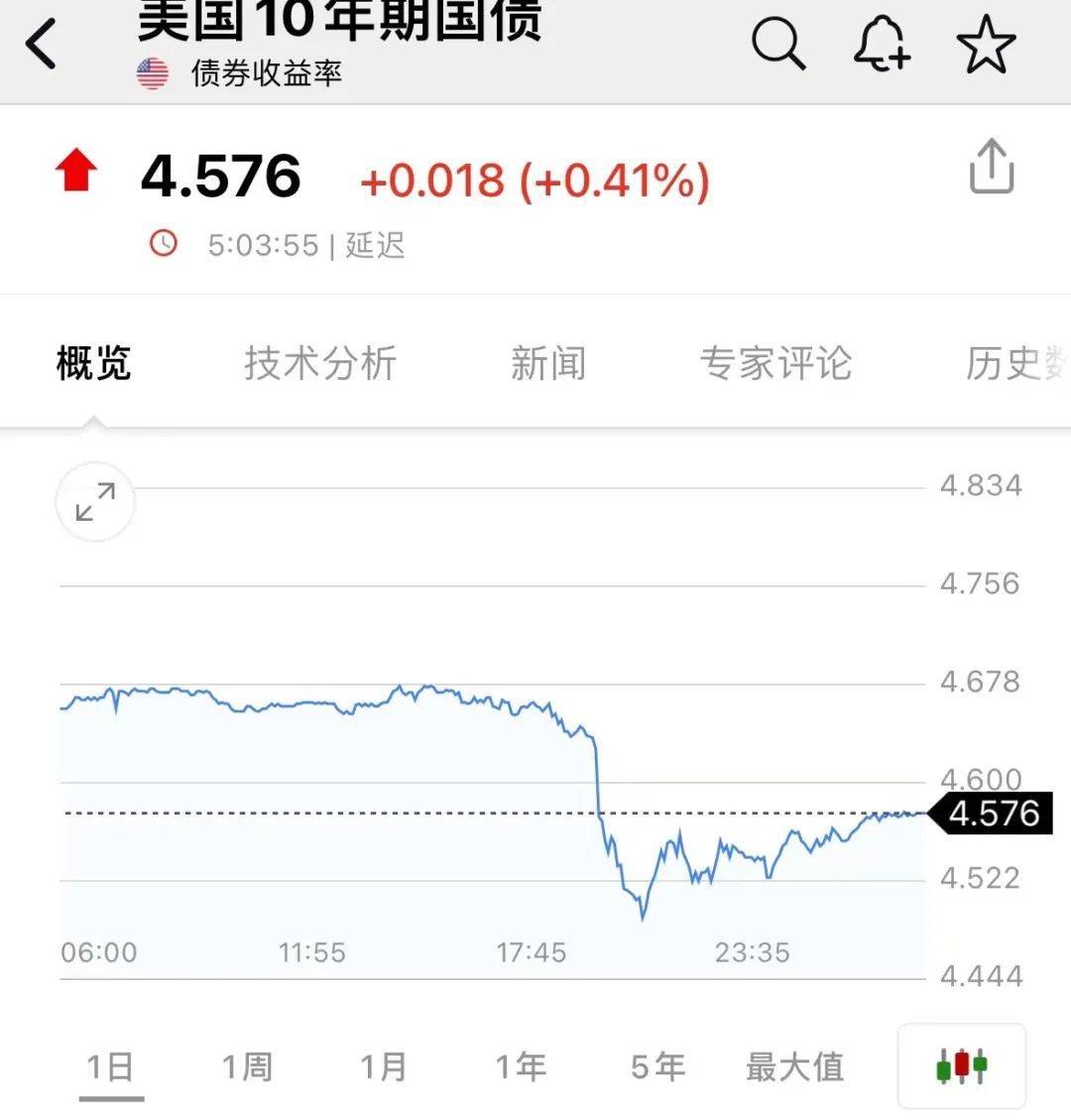Add a price alert with the bell icon
The width and height of the screenshot is (1071, 1120).
click(x=882, y=45)
